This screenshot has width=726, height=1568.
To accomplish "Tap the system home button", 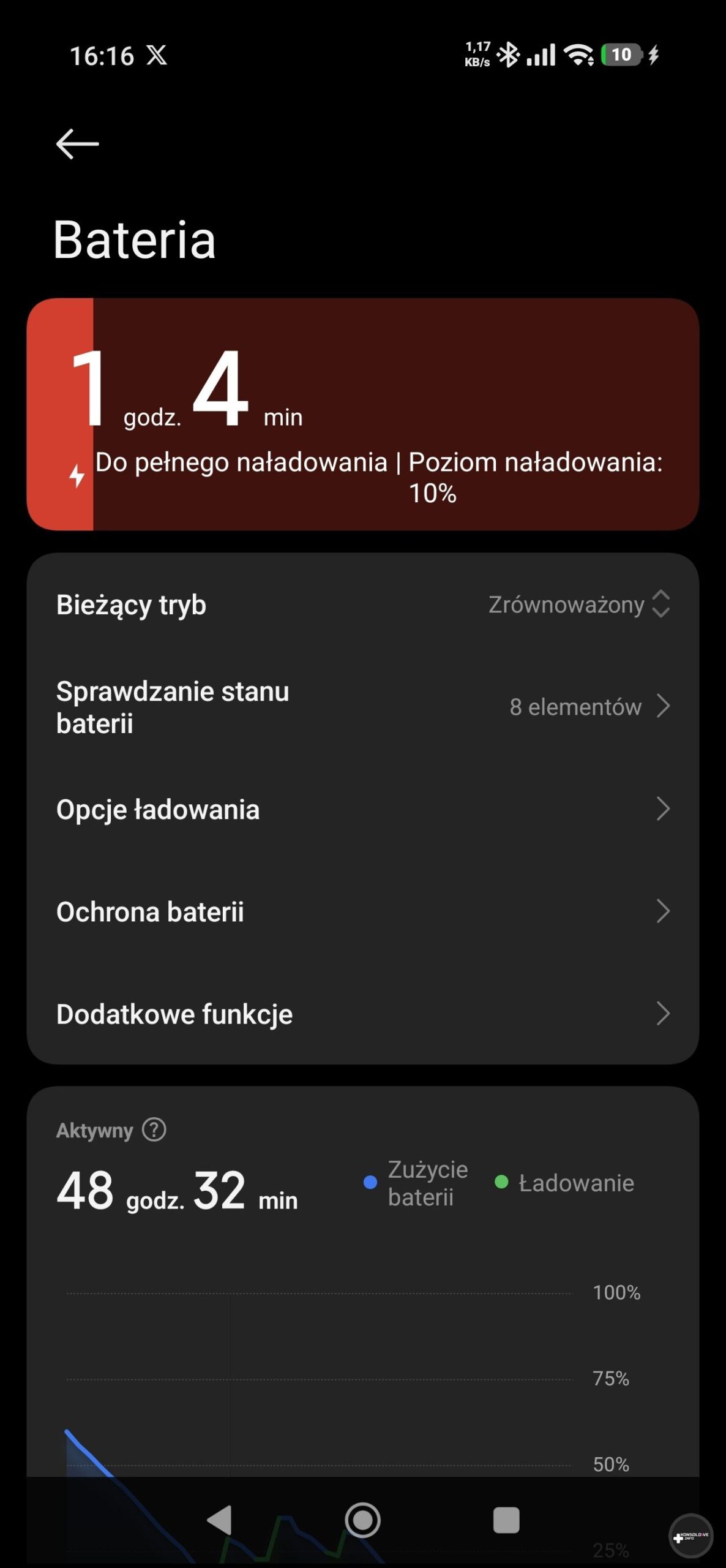I will [362, 1520].
